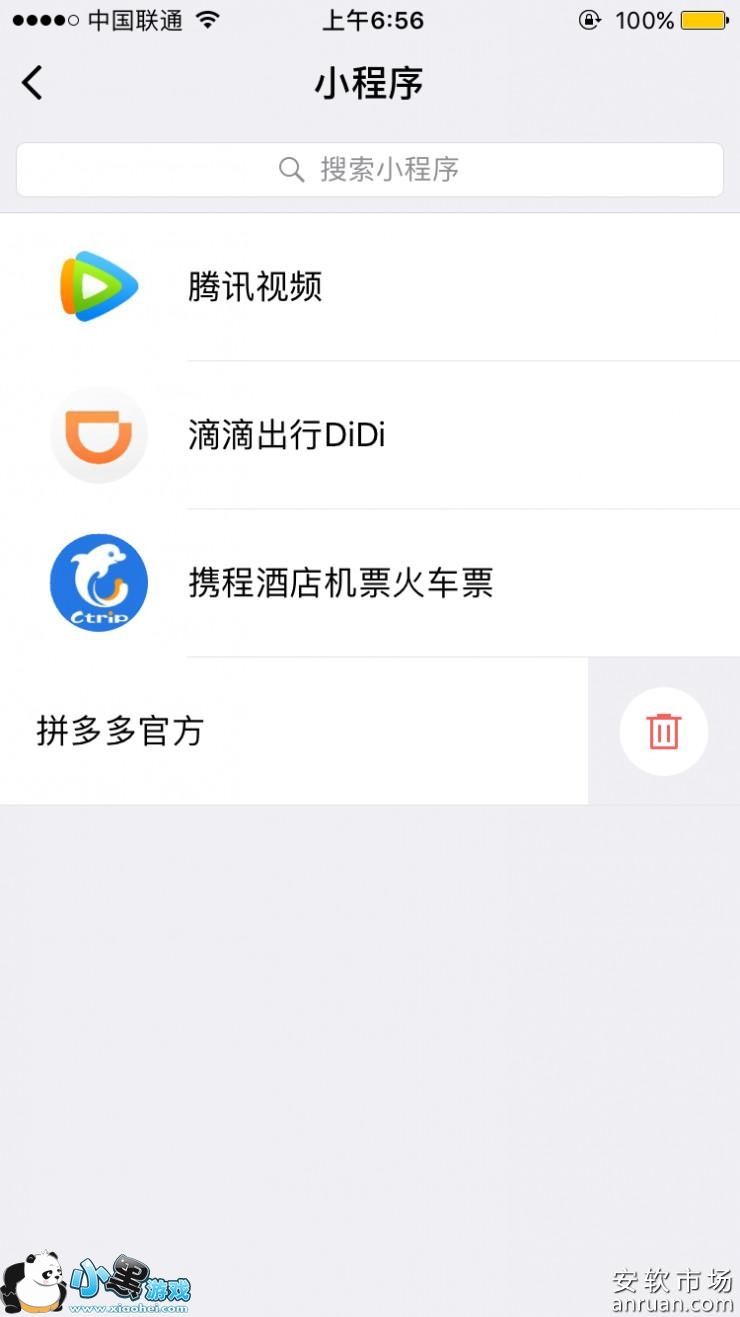
Task: Tap the 搜索小程序 search box
Action: tap(370, 169)
